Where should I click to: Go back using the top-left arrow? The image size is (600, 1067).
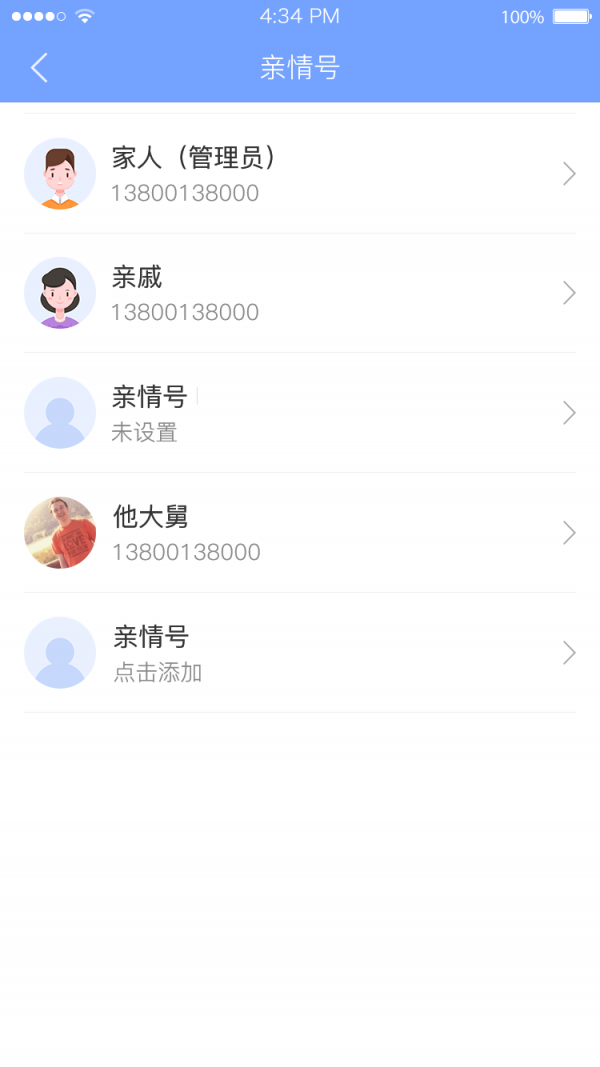39,68
